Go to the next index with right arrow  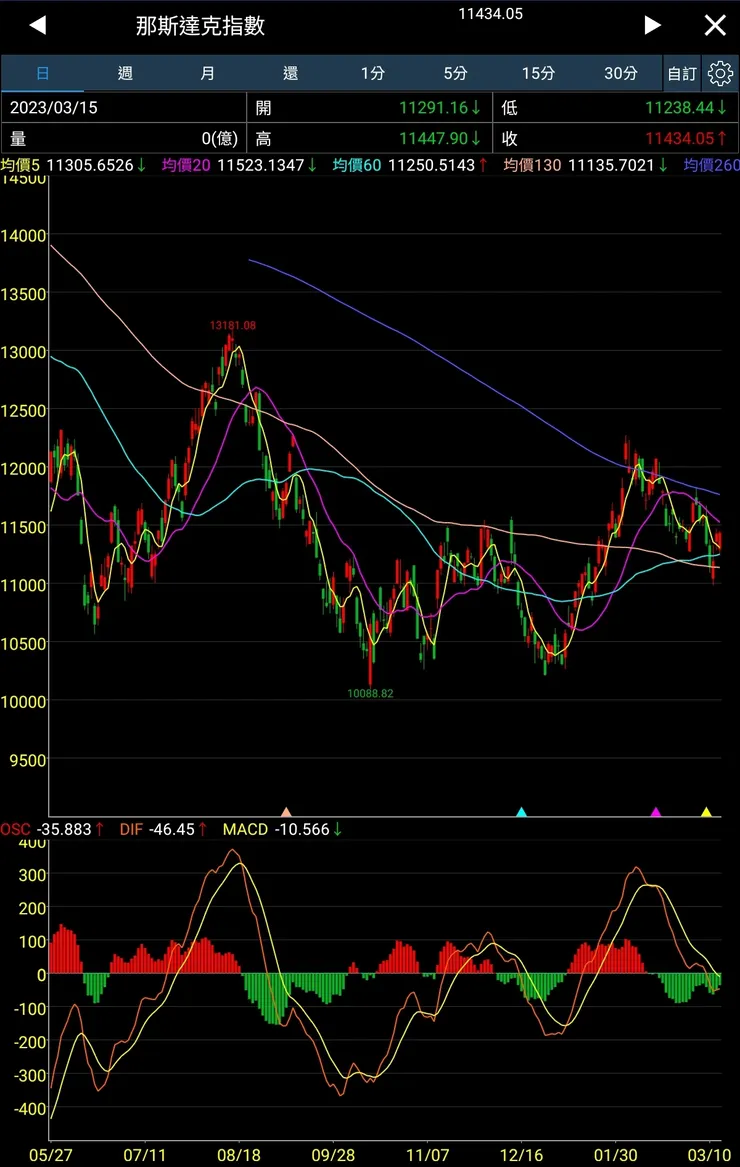coord(652,25)
